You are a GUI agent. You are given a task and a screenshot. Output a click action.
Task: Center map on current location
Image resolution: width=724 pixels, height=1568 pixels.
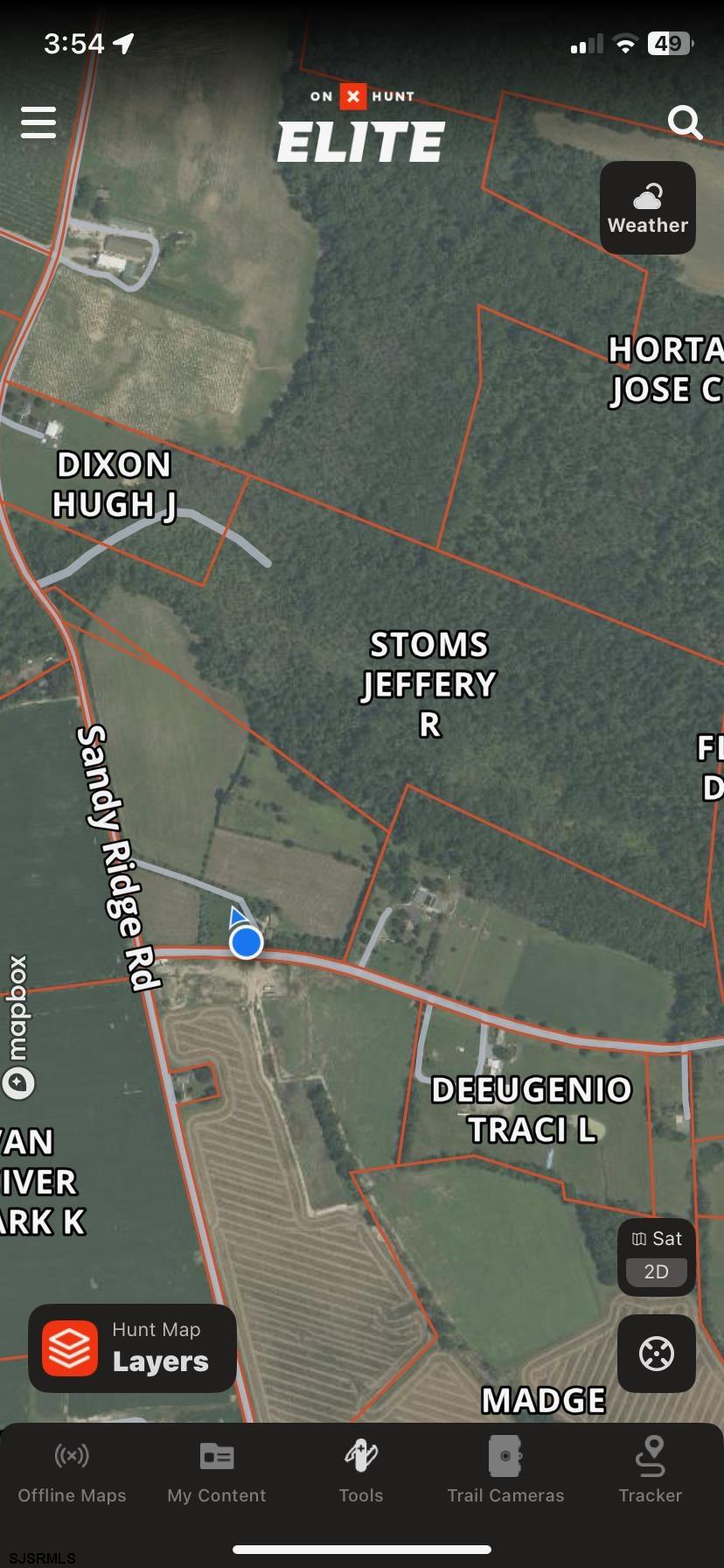point(656,1354)
